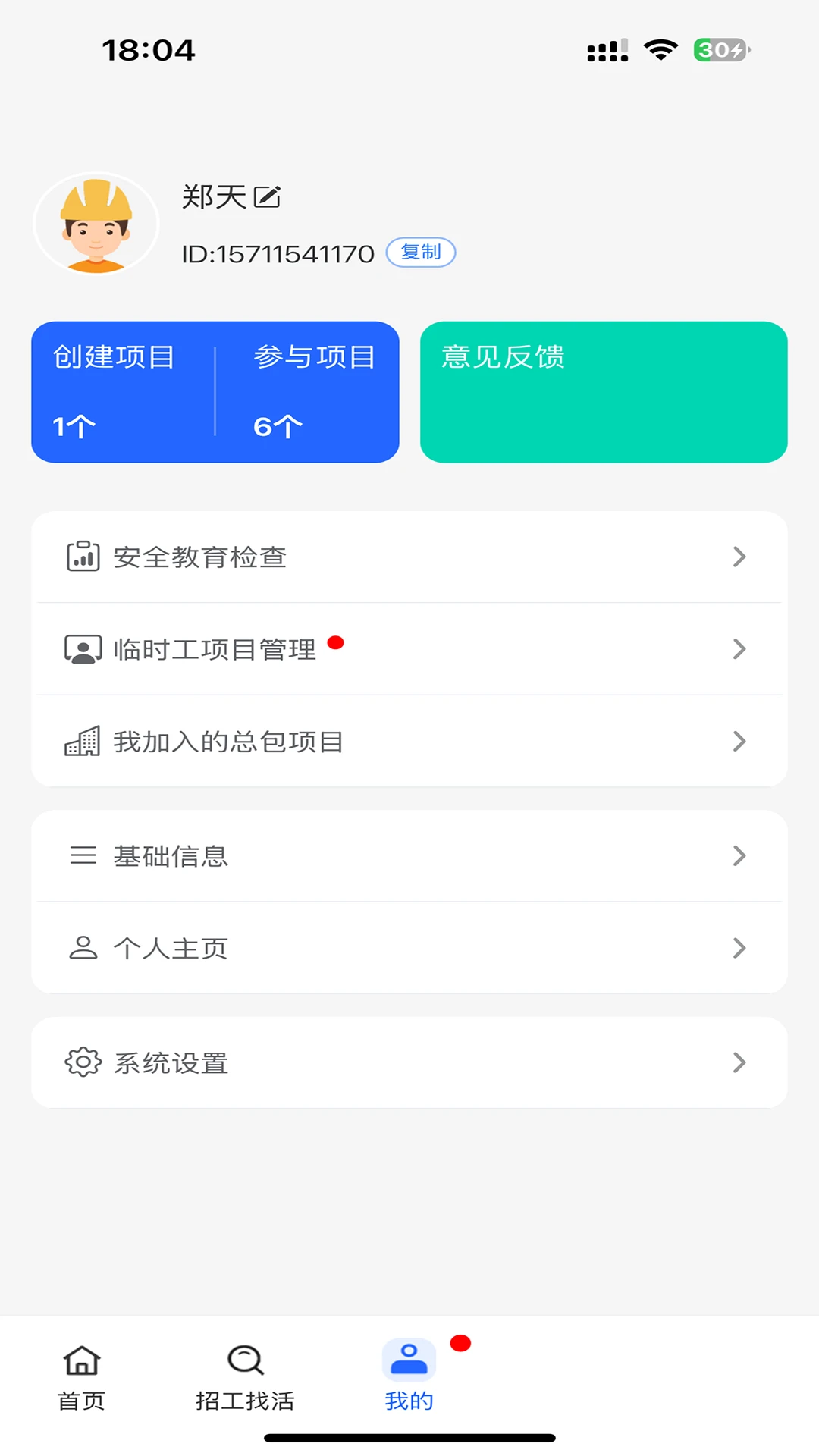Click the building icon beside 我加入的总包项目

click(x=82, y=741)
